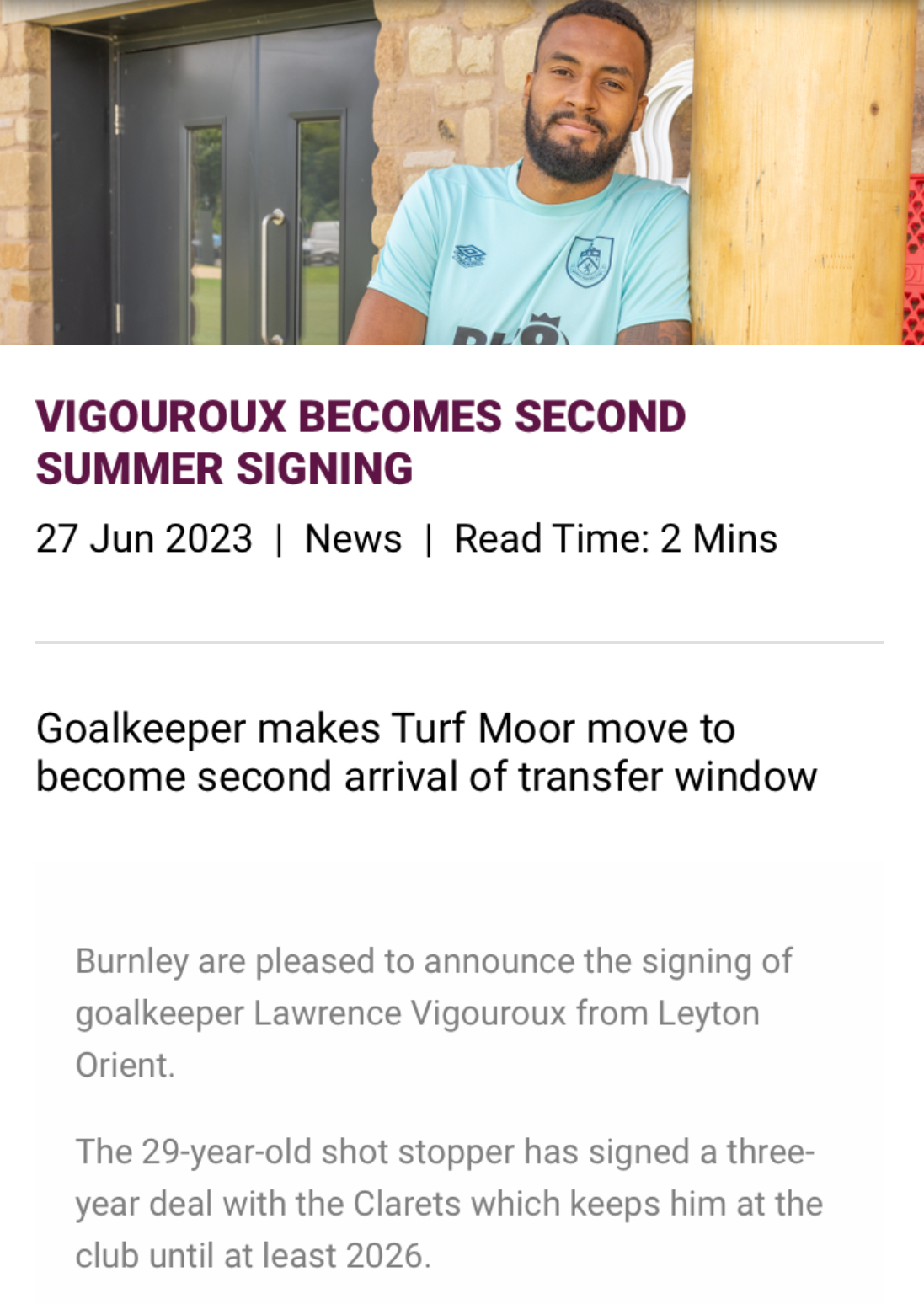Open the News category label
The height and width of the screenshot is (1304, 924).
click(353, 538)
